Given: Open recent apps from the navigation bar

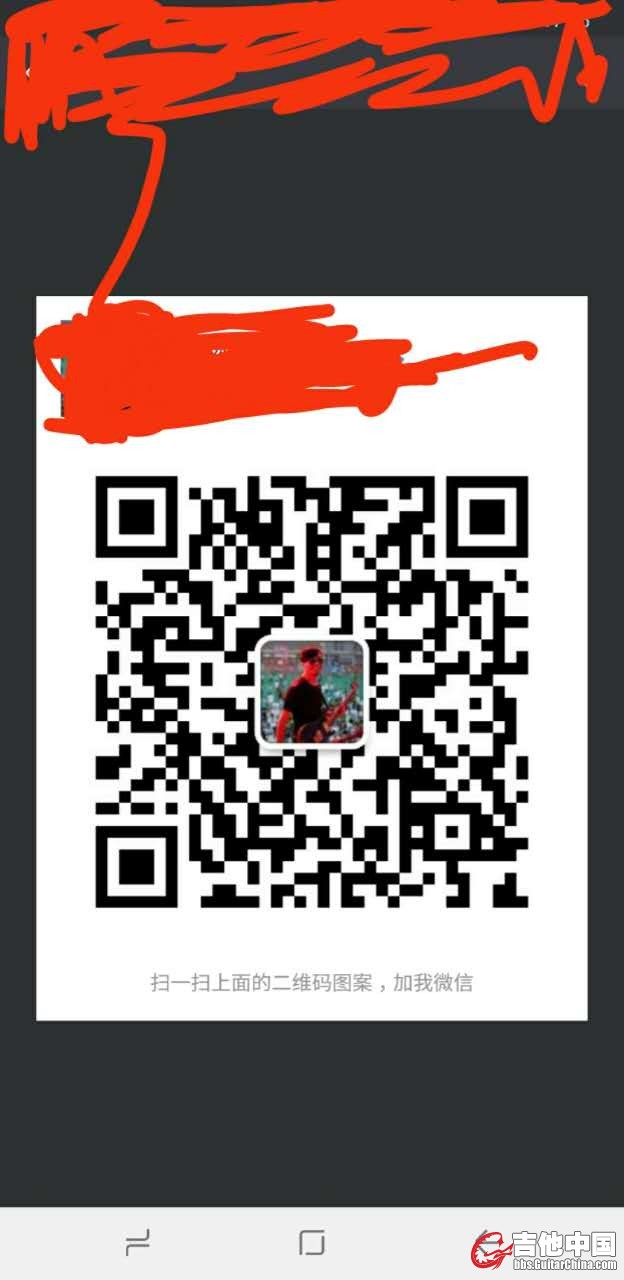Looking at the screenshot, I should pyautogui.click(x=137, y=1243).
